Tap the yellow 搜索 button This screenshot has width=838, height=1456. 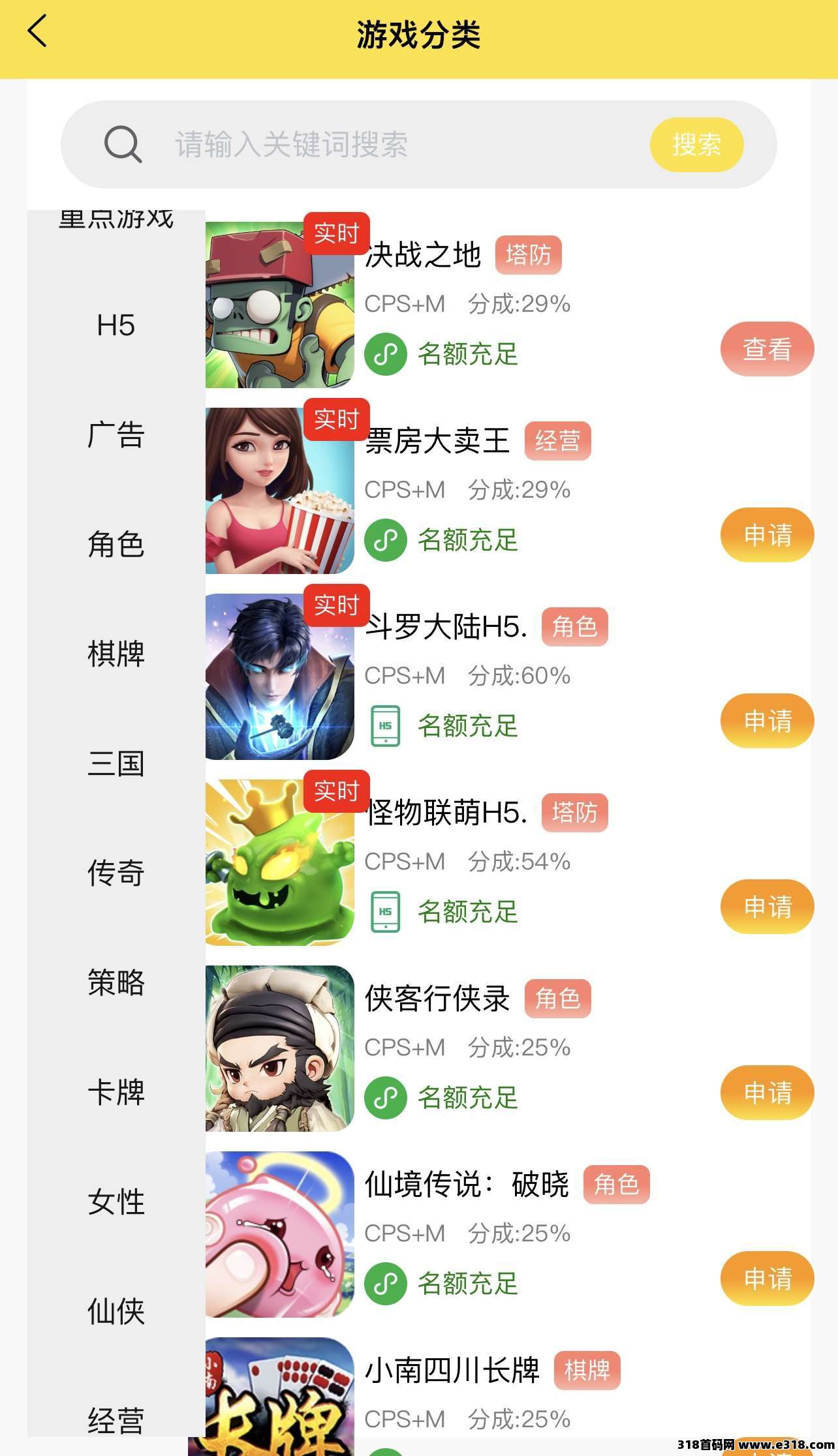click(x=696, y=144)
